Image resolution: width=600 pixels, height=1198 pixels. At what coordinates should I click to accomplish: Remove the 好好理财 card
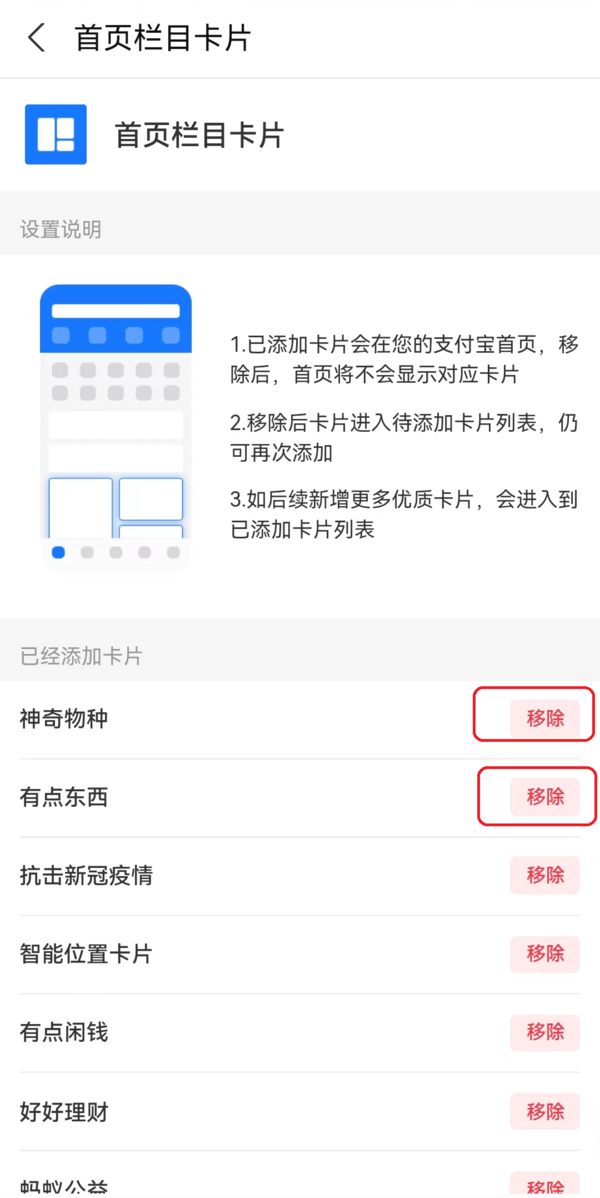[x=545, y=1111]
